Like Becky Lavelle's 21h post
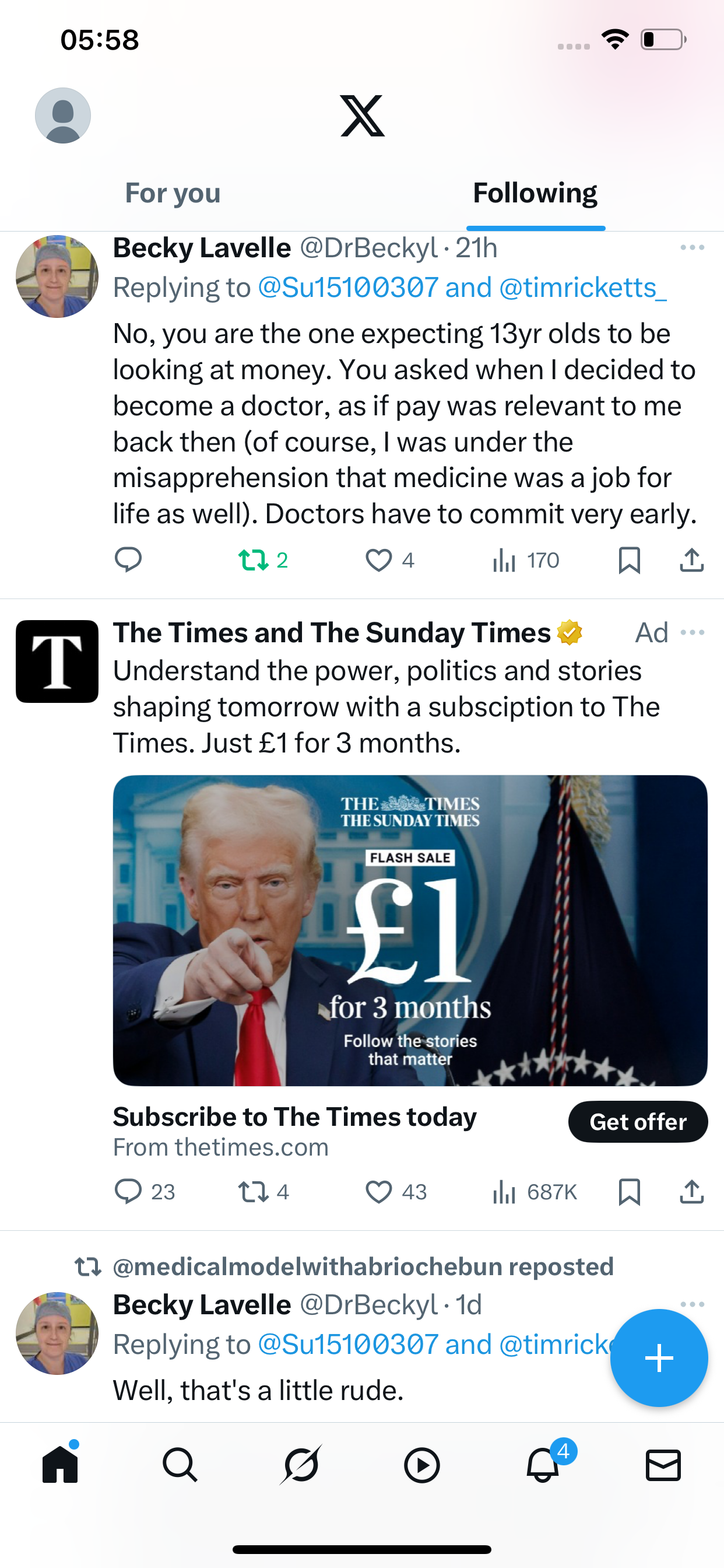The image size is (724, 1568). 389,560
